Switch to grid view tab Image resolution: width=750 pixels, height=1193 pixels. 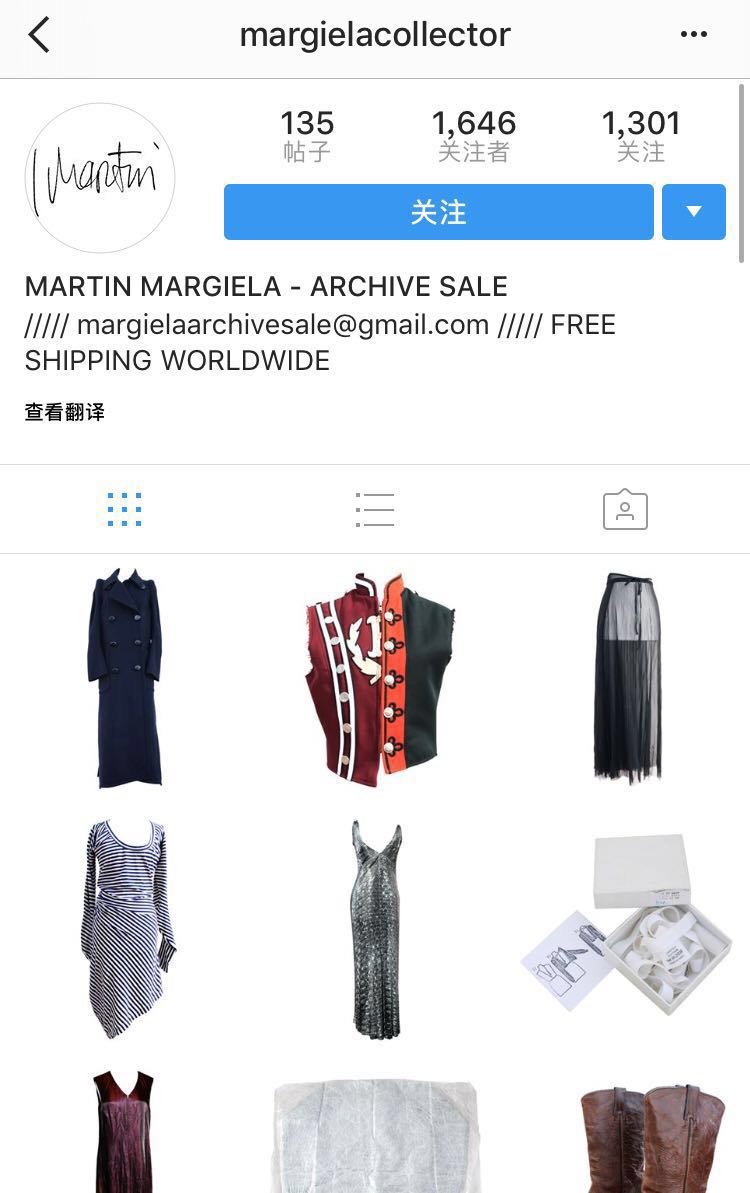125,509
